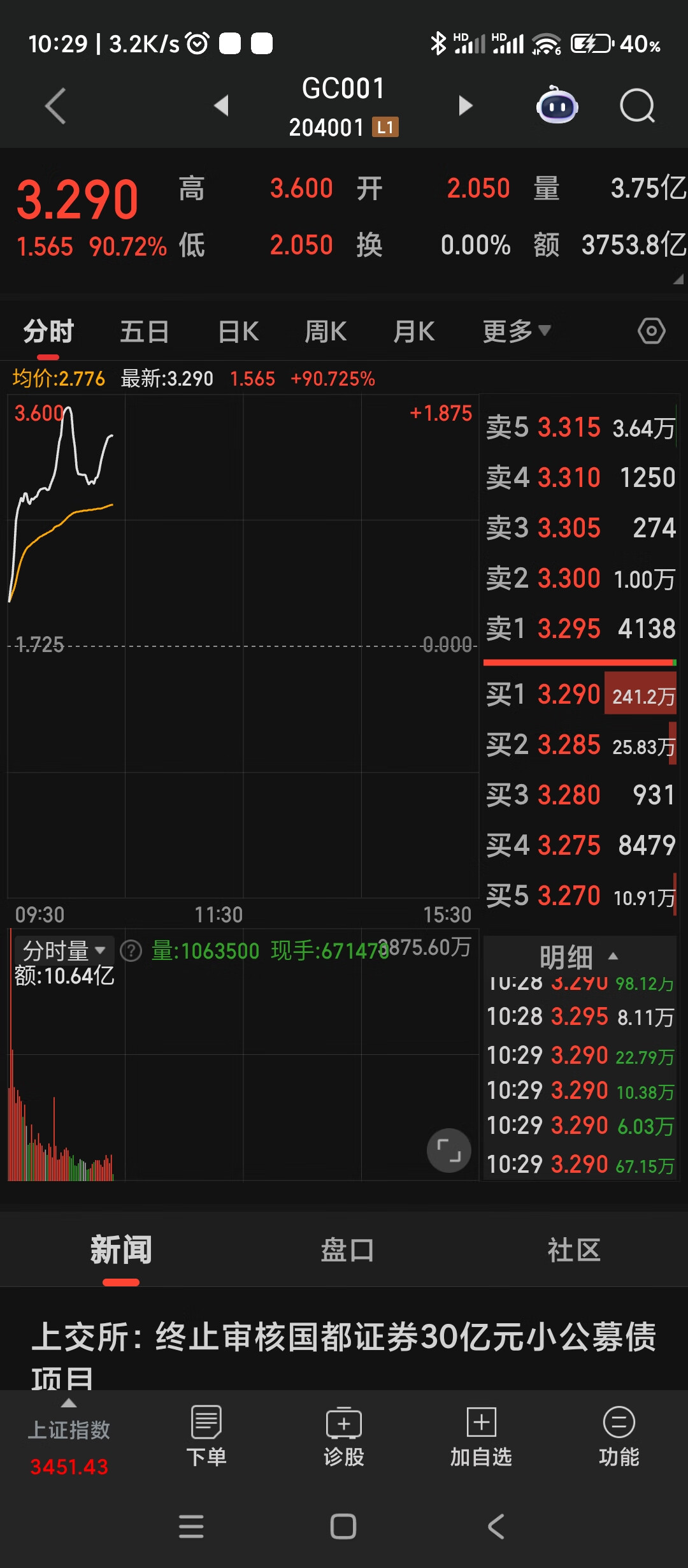Switch to the previous stock

point(221,105)
